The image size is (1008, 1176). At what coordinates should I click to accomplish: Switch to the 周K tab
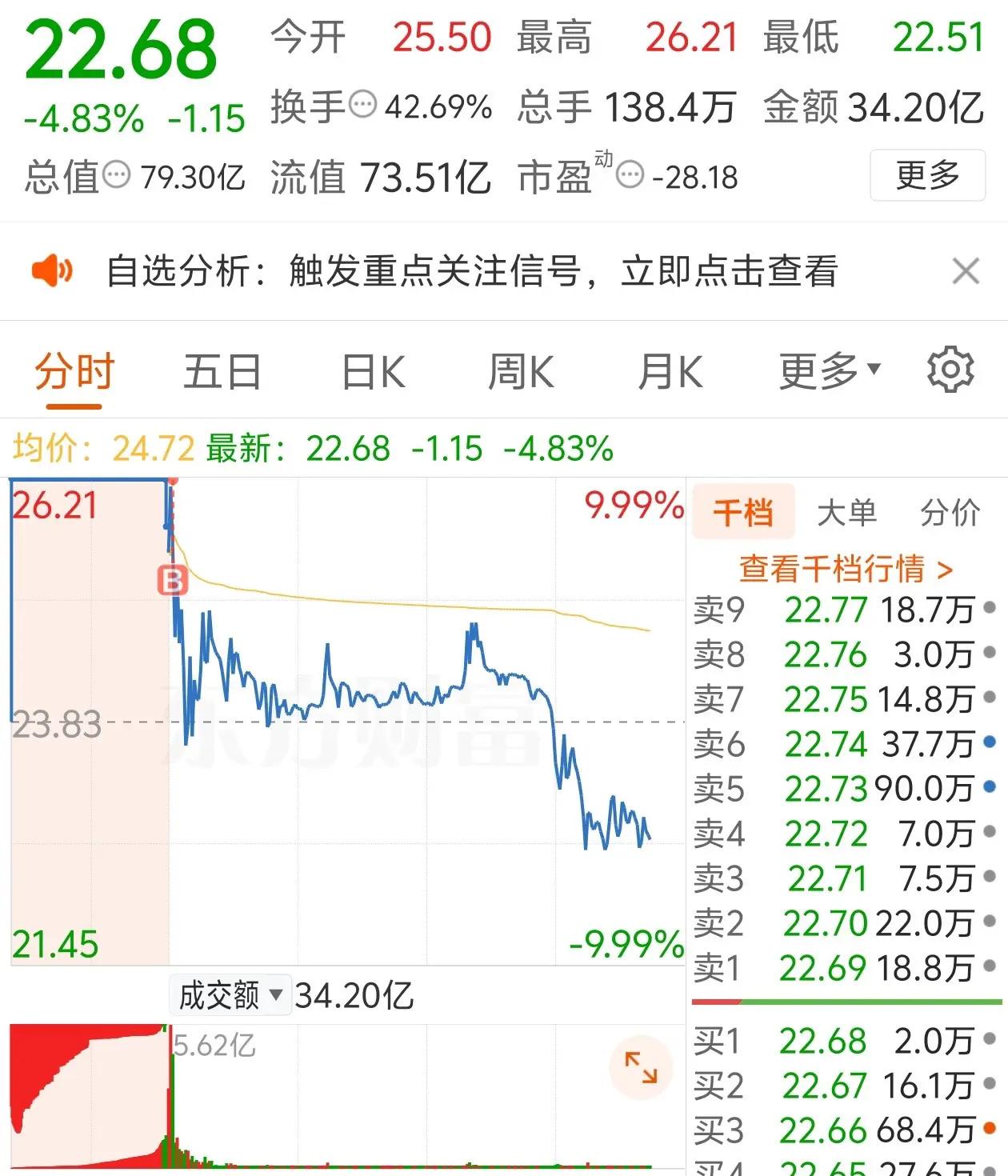[521, 370]
